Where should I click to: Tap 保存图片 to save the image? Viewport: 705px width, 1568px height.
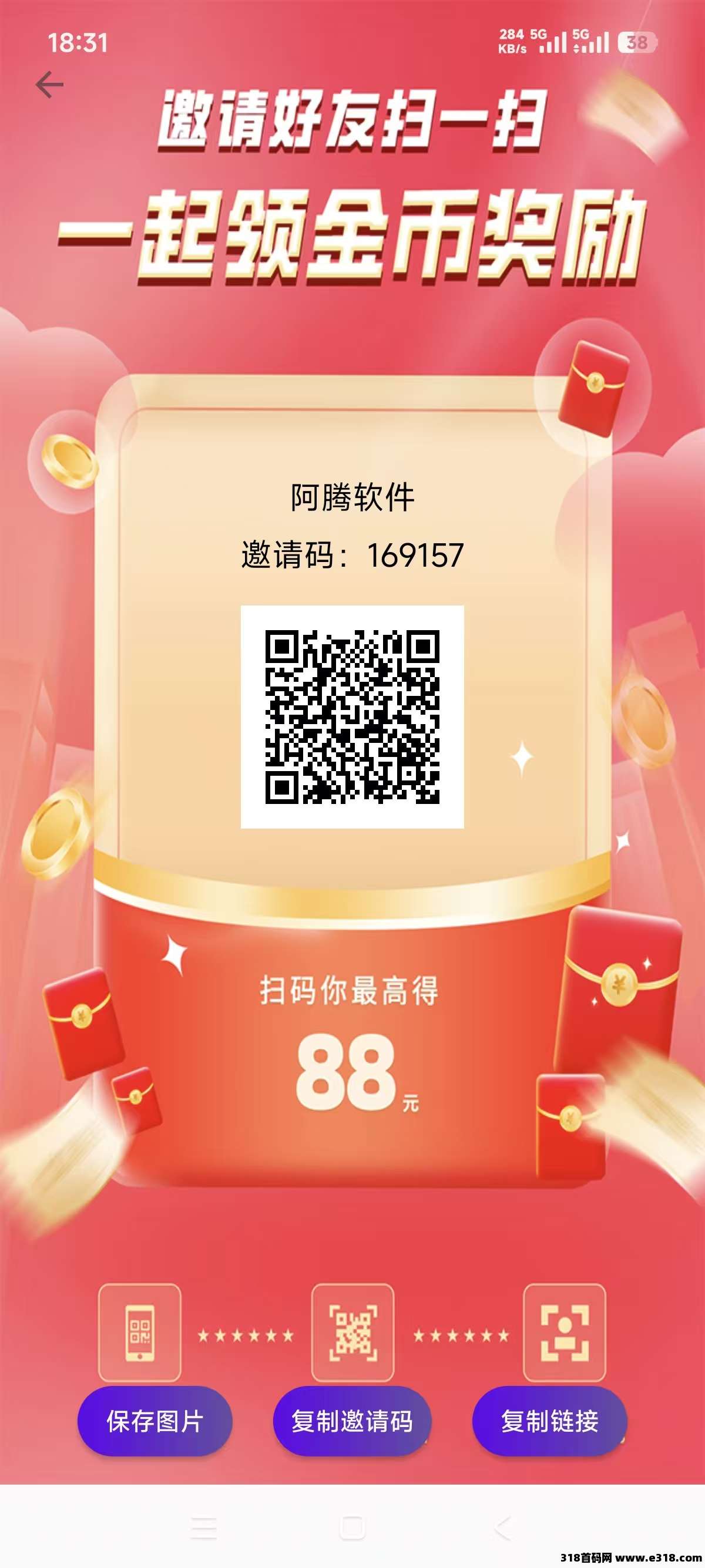[x=155, y=1421]
